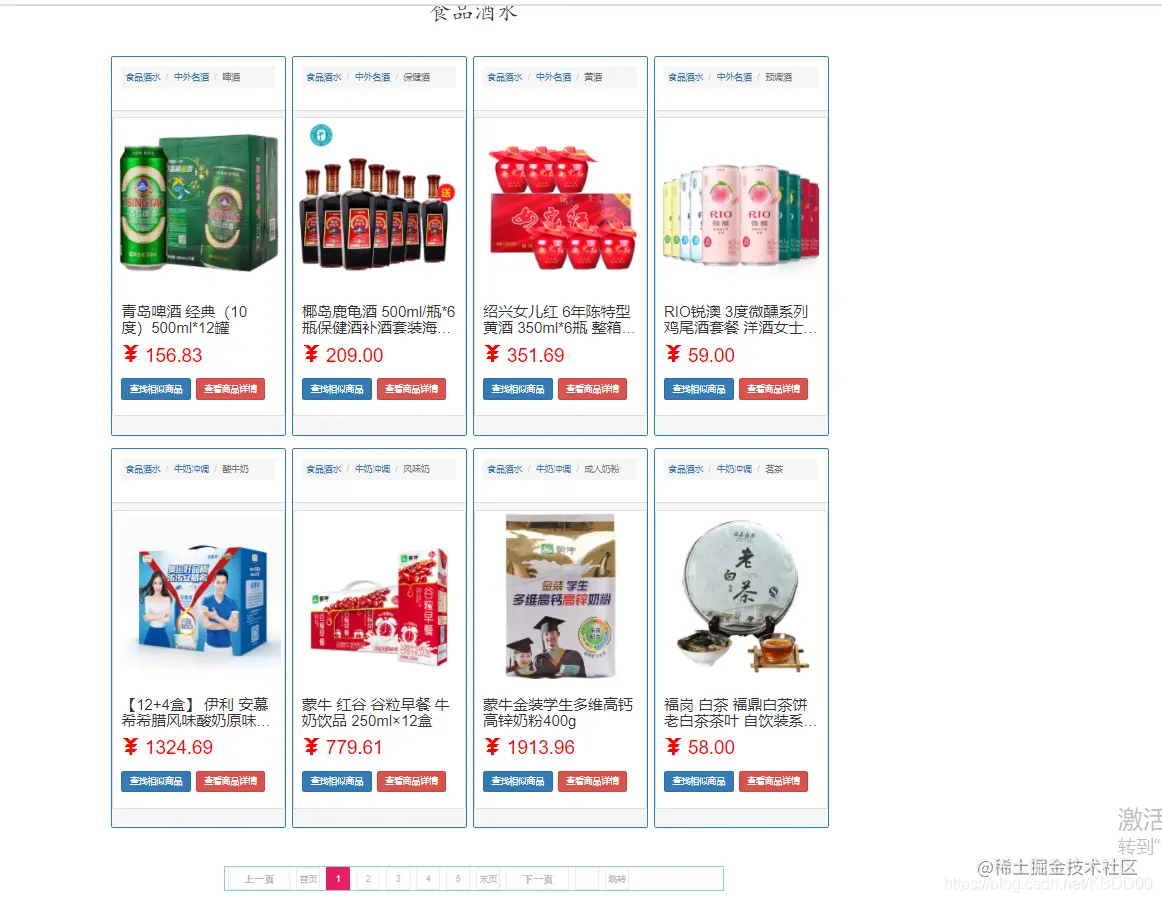Open the RIO锐澳 cocktail product image
The width and height of the screenshot is (1162, 902).
pyautogui.click(x=741, y=208)
